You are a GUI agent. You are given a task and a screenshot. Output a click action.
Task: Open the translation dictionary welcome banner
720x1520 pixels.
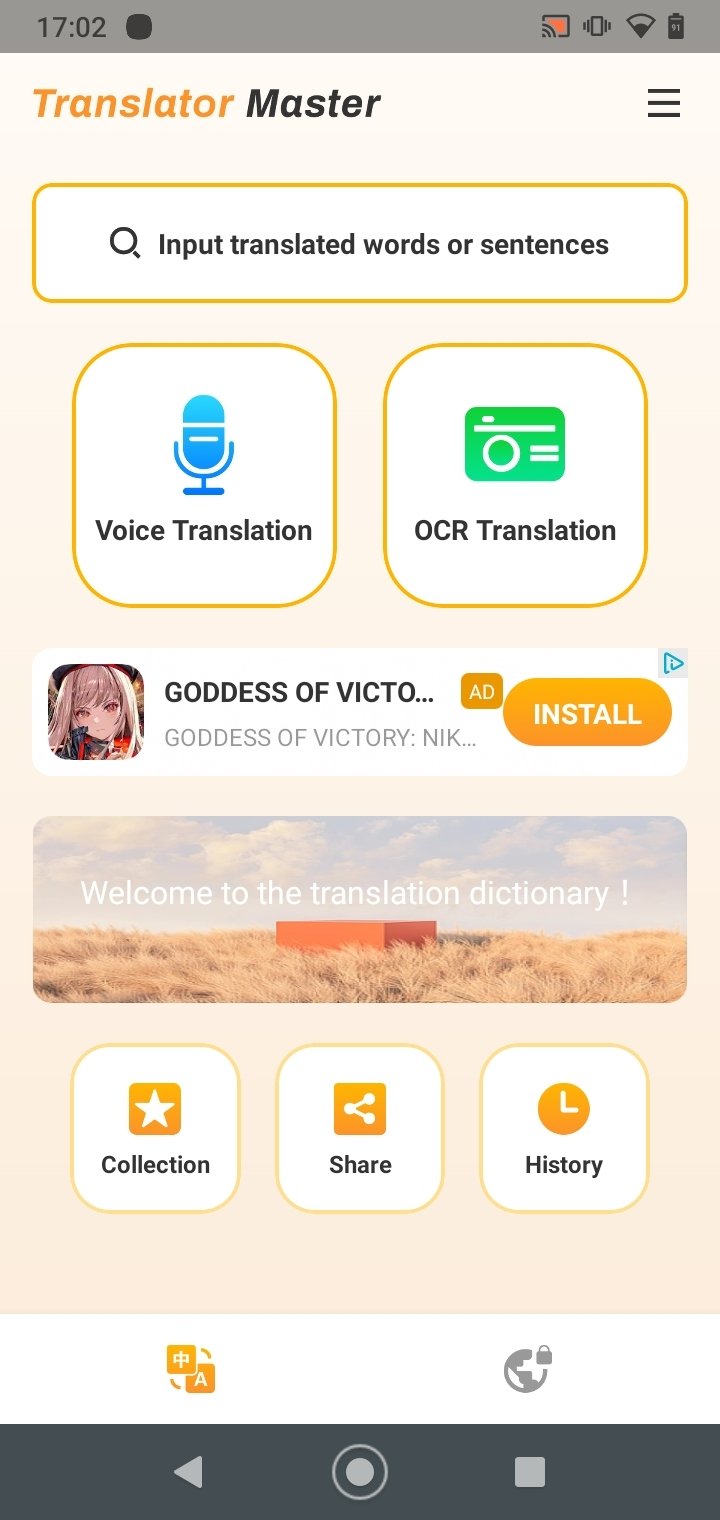pos(360,909)
